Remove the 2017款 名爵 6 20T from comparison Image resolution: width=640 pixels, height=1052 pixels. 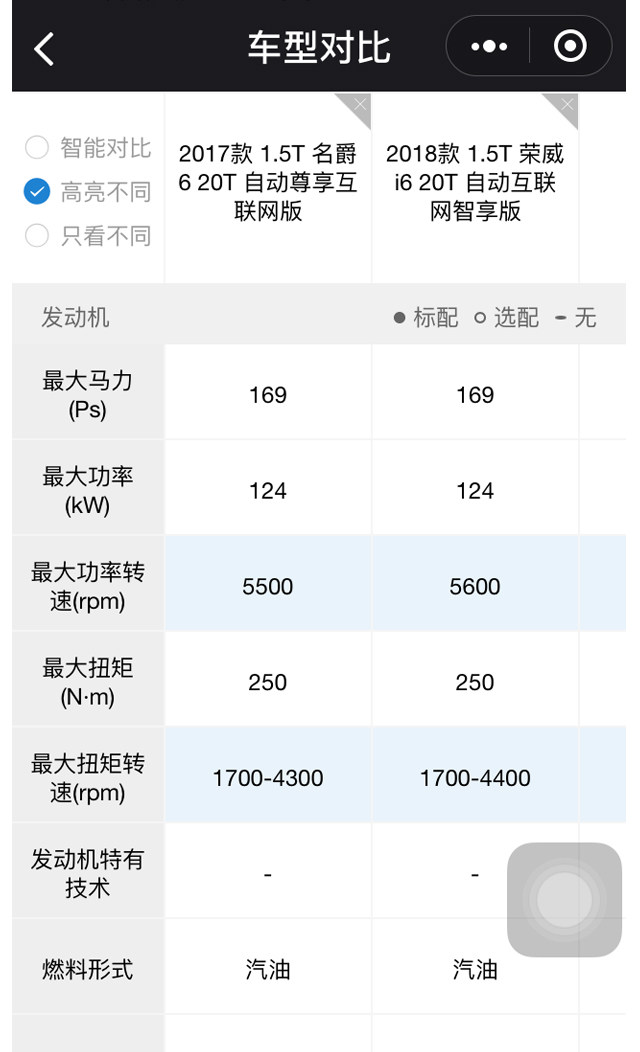click(360, 104)
